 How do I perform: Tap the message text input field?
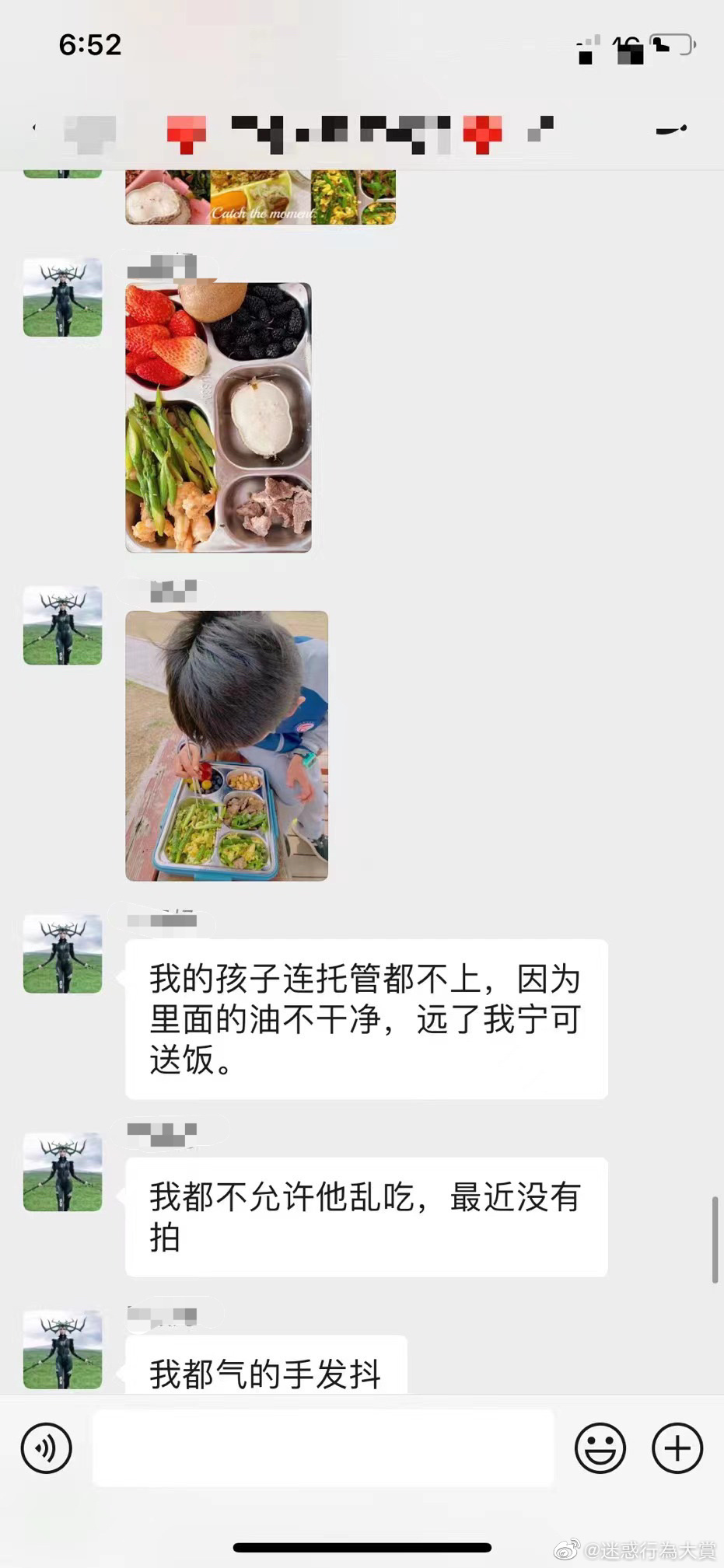point(324,1448)
